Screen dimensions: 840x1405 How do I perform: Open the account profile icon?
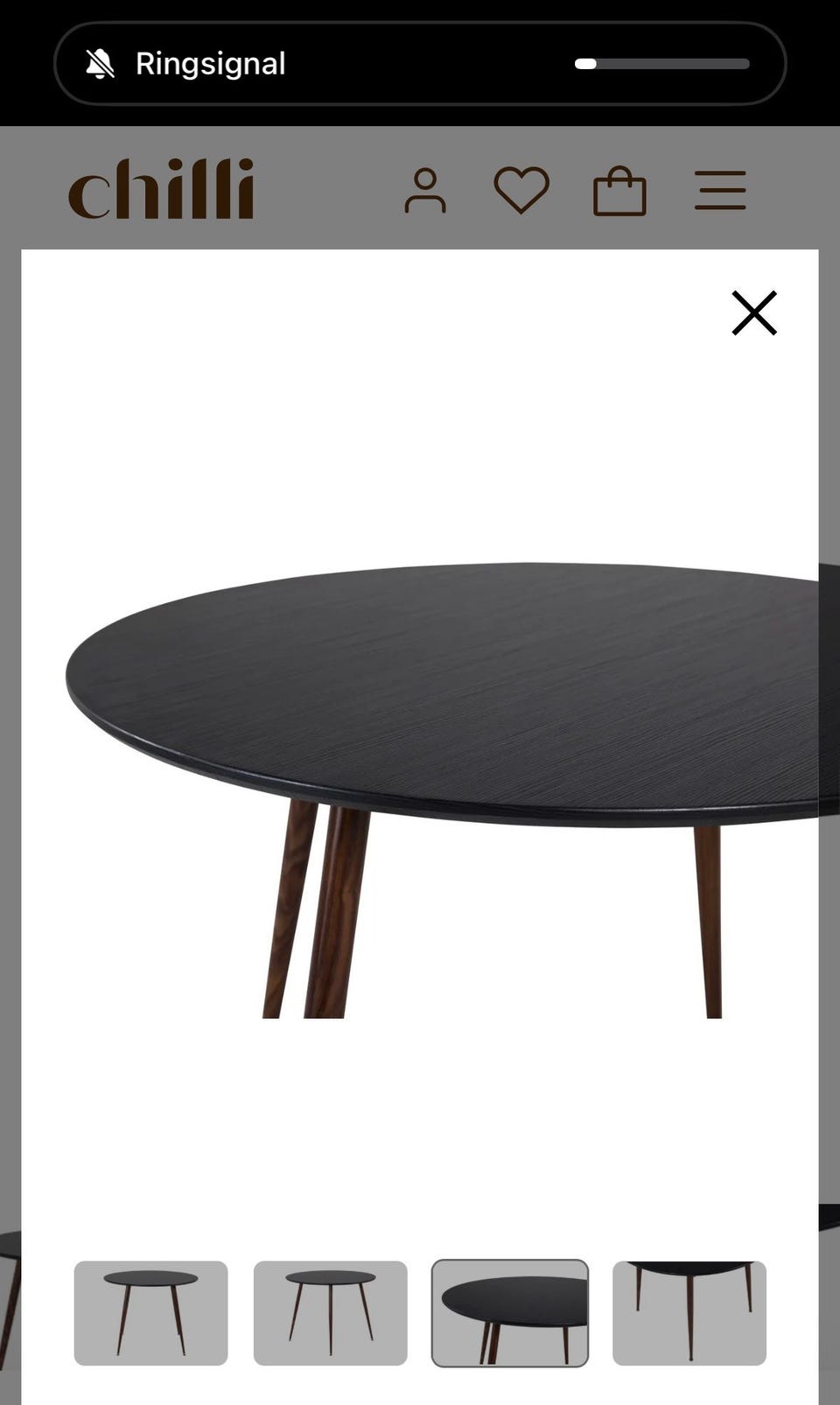click(x=425, y=191)
